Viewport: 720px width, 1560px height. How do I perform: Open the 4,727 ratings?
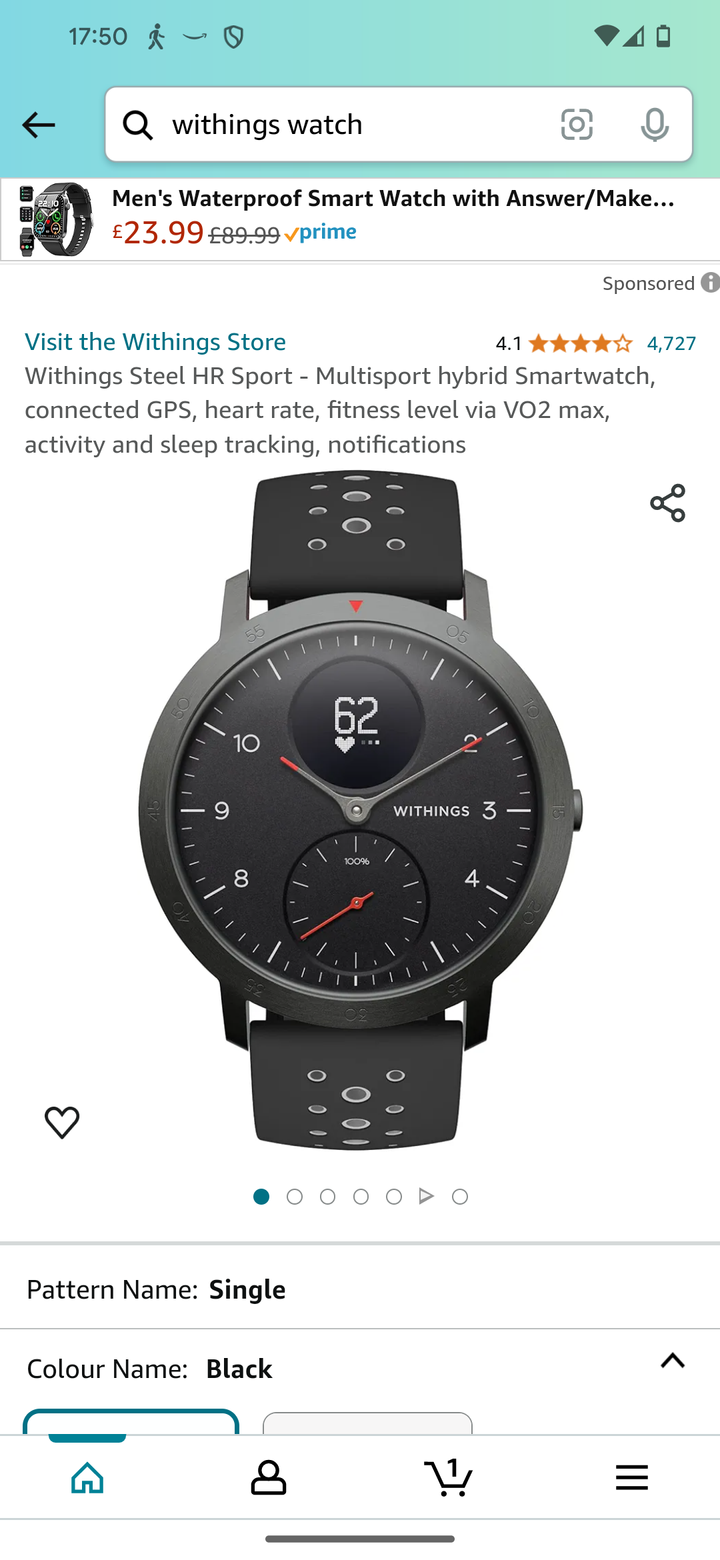[671, 343]
